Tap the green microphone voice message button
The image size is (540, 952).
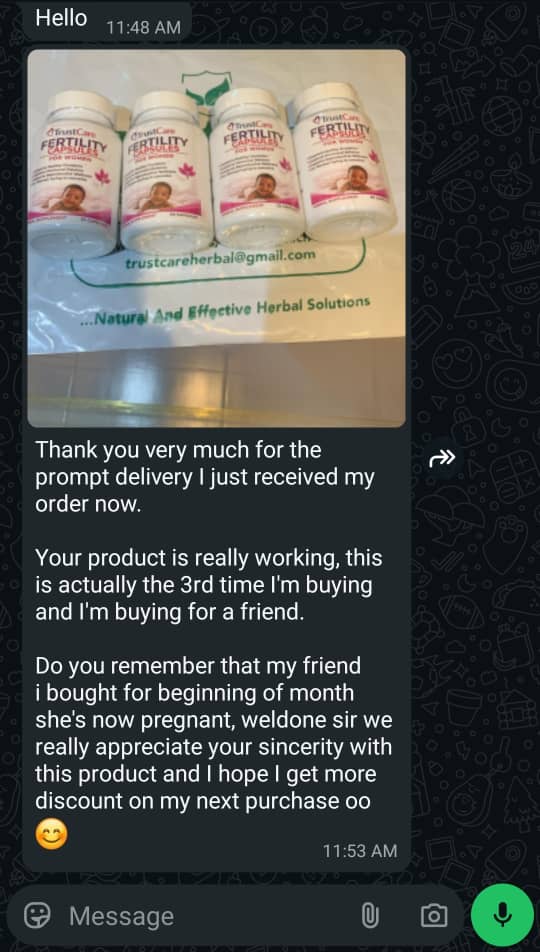502,914
